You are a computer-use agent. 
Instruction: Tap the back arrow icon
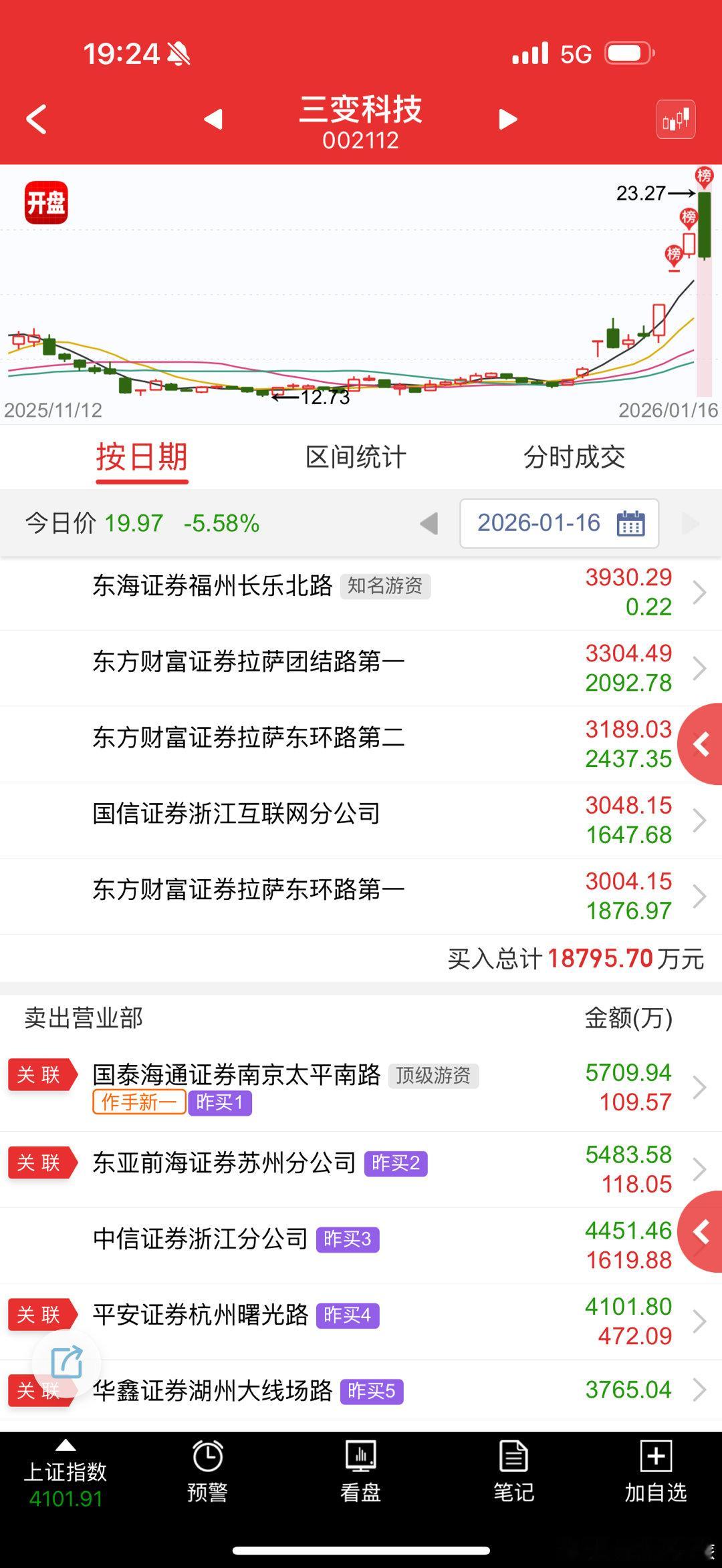click(x=36, y=119)
